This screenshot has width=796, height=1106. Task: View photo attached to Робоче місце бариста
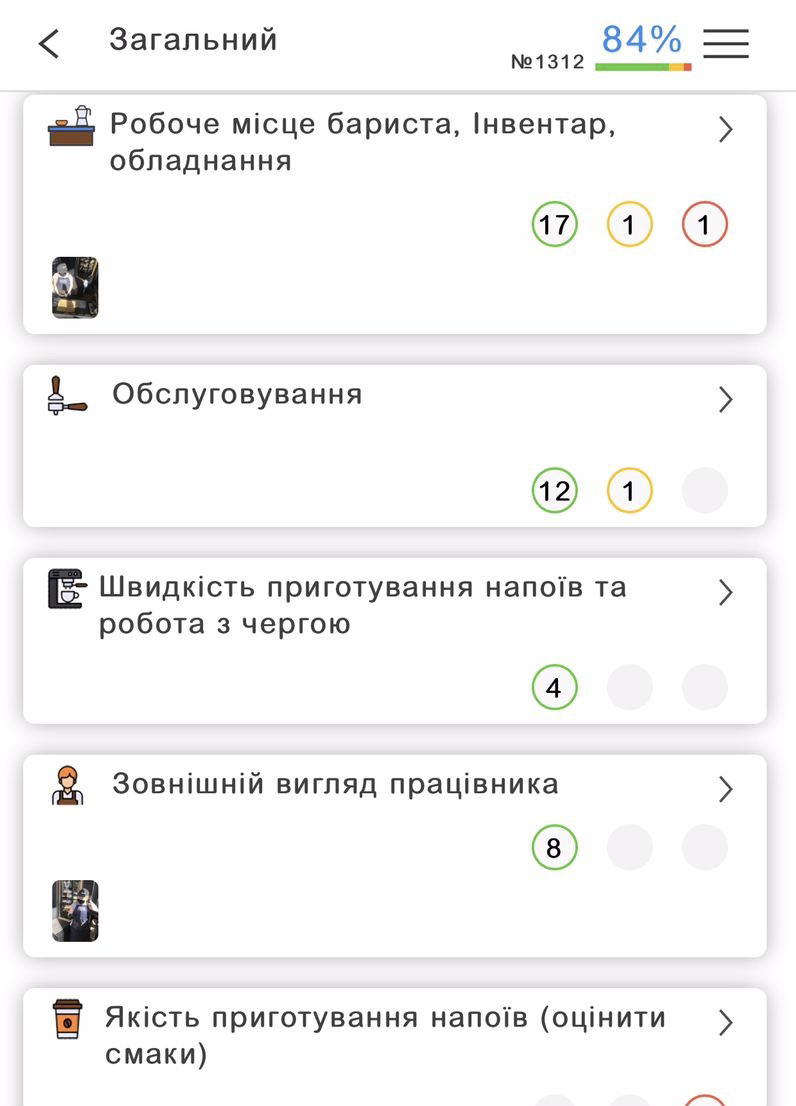(75, 288)
